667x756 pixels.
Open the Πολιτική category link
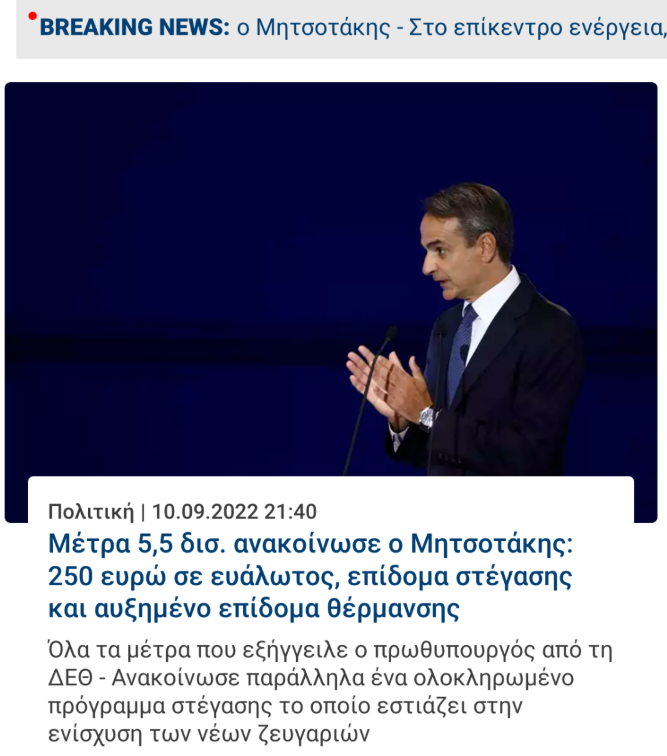pyautogui.click(x=90, y=511)
